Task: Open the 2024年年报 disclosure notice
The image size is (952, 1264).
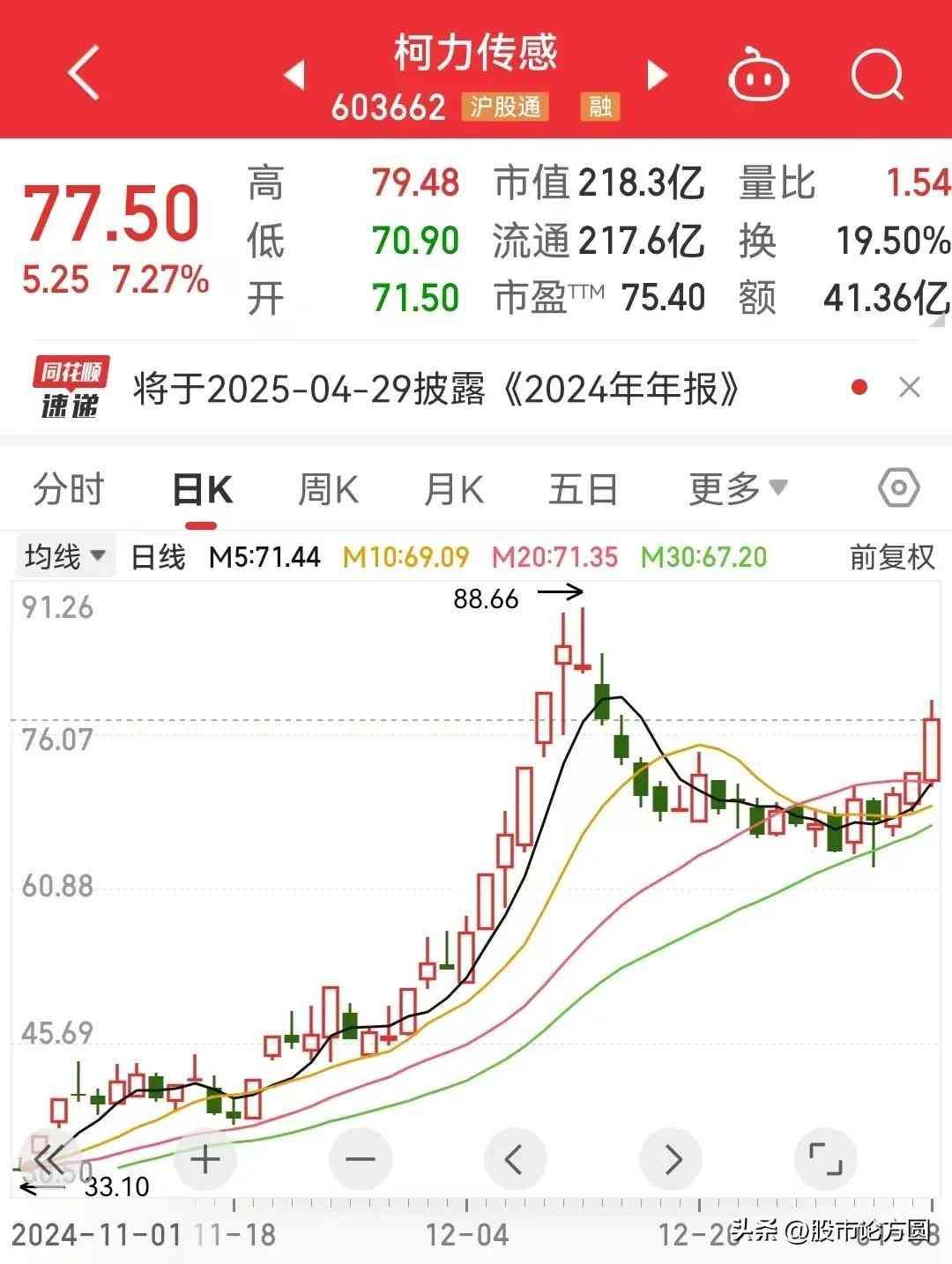Action: 436,388
